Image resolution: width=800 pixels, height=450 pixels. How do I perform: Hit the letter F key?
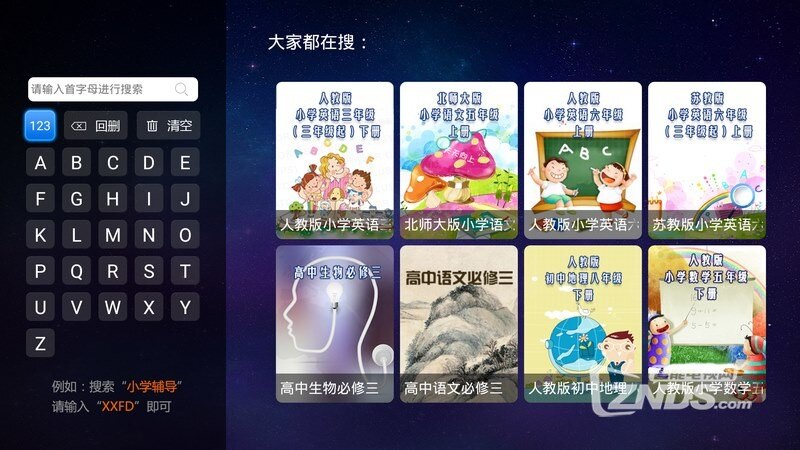[x=40, y=199]
